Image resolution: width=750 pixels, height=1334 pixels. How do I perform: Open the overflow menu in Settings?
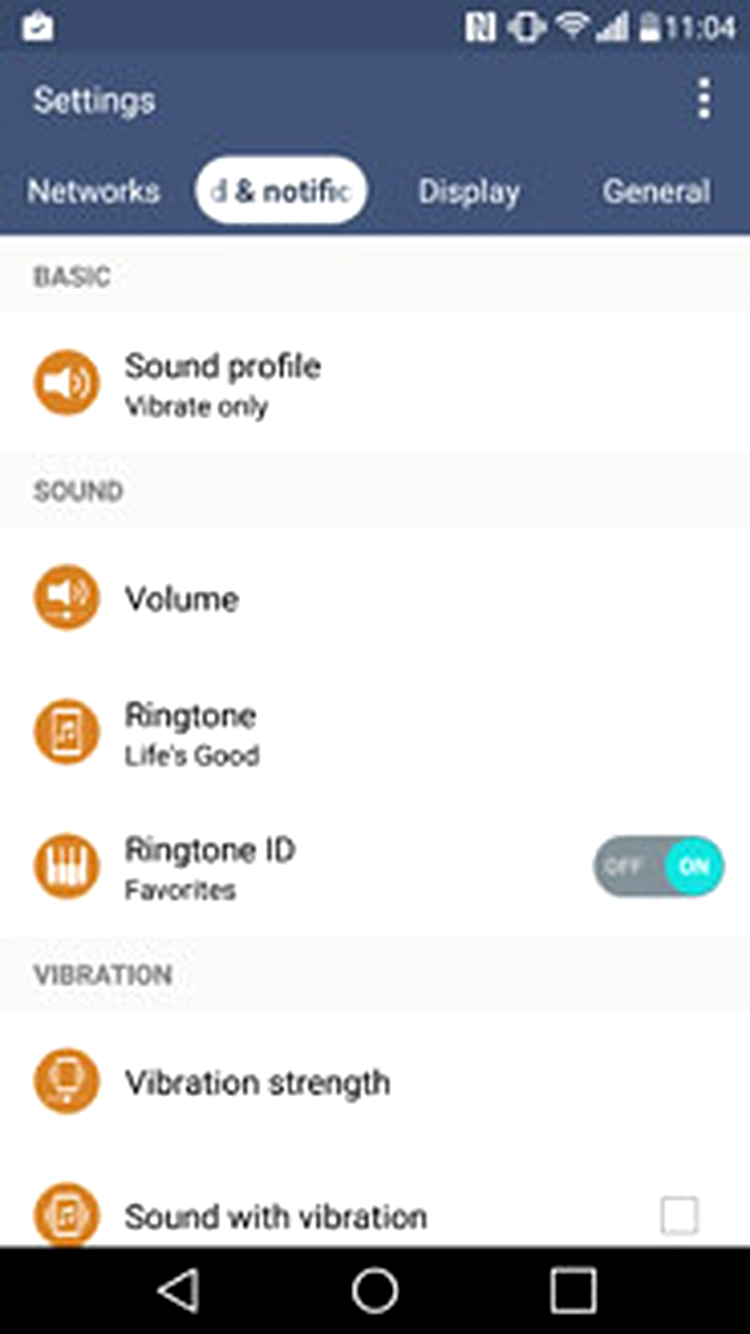(705, 100)
